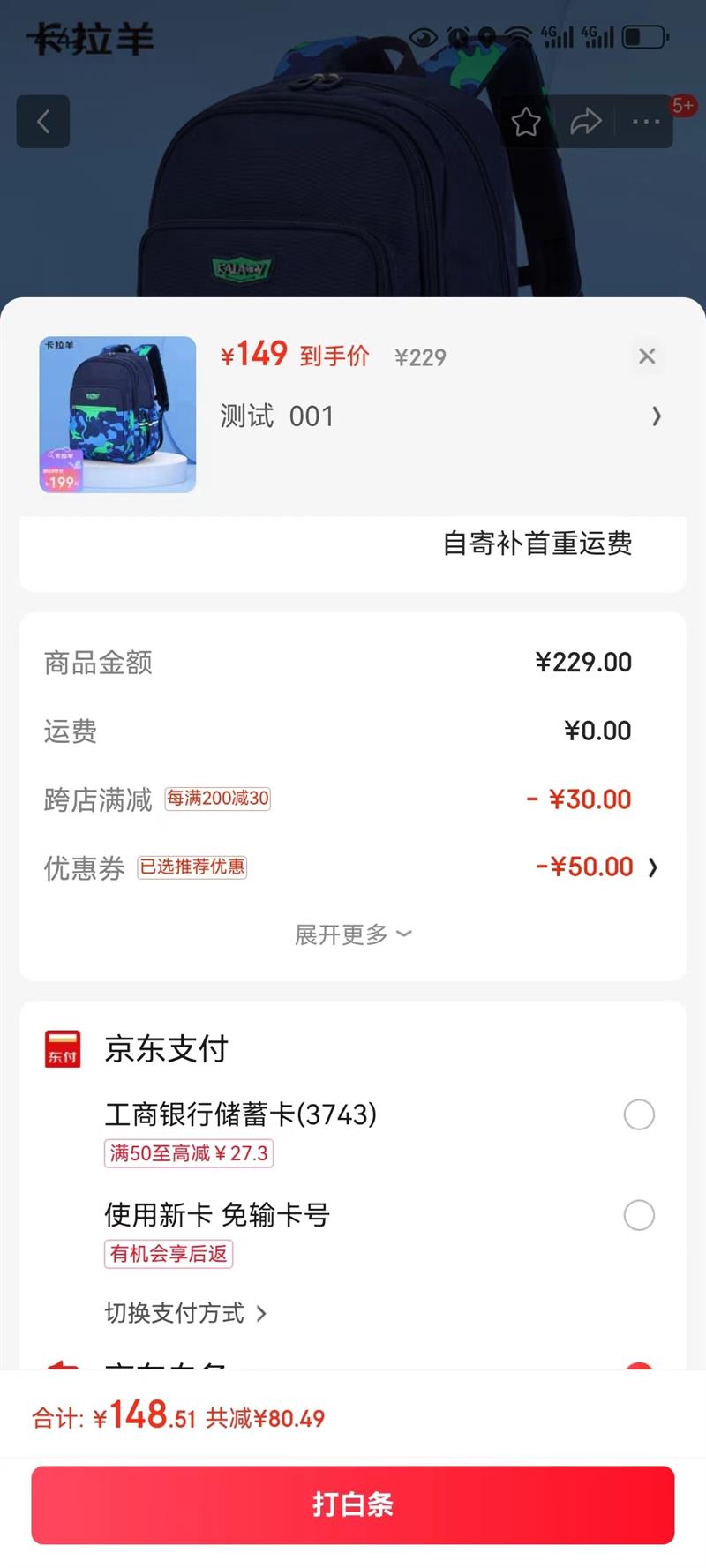Add this backpack to favorites
Viewport: 706px width, 1568px height.
coord(526,122)
